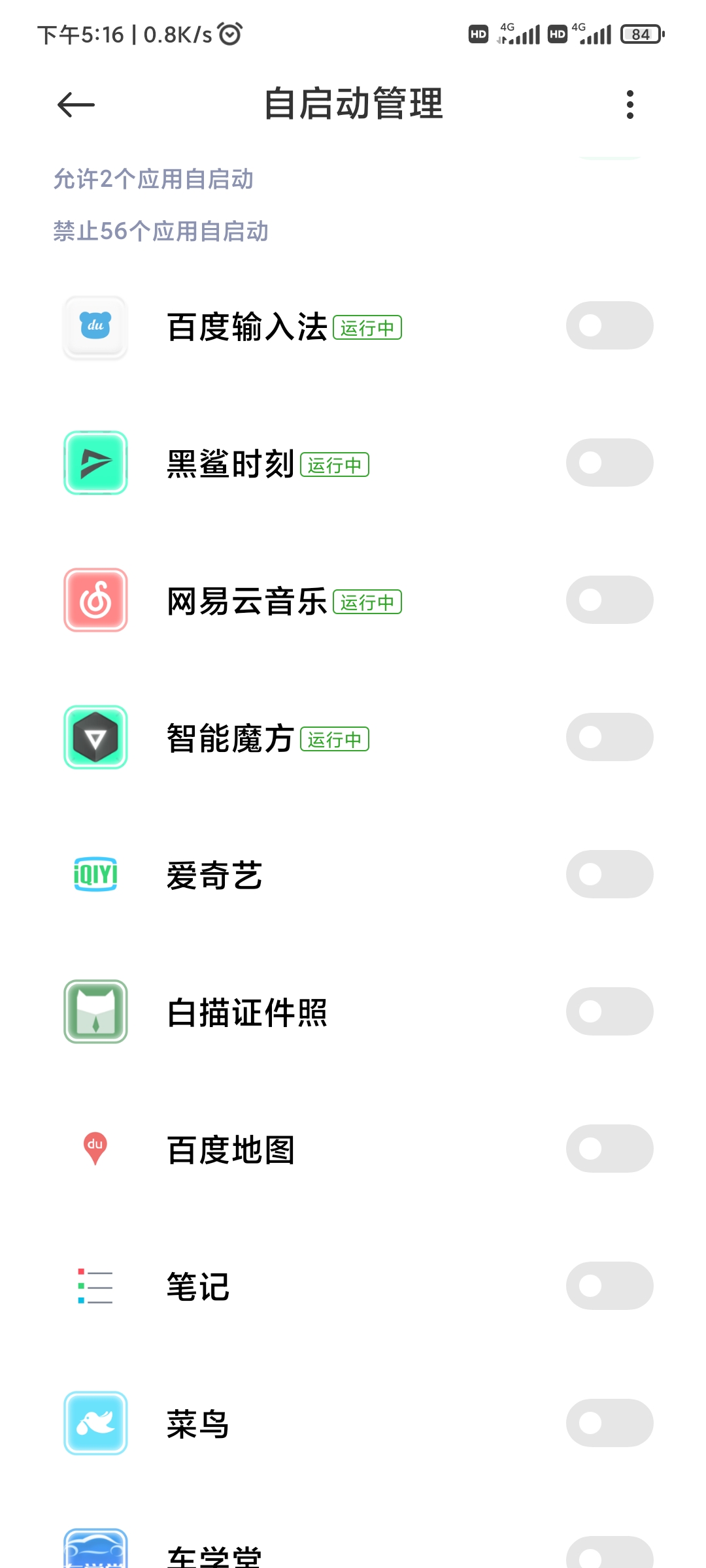The width and height of the screenshot is (706, 1568).
Task: Allow 笔记 to start automatically
Action: click(609, 1286)
